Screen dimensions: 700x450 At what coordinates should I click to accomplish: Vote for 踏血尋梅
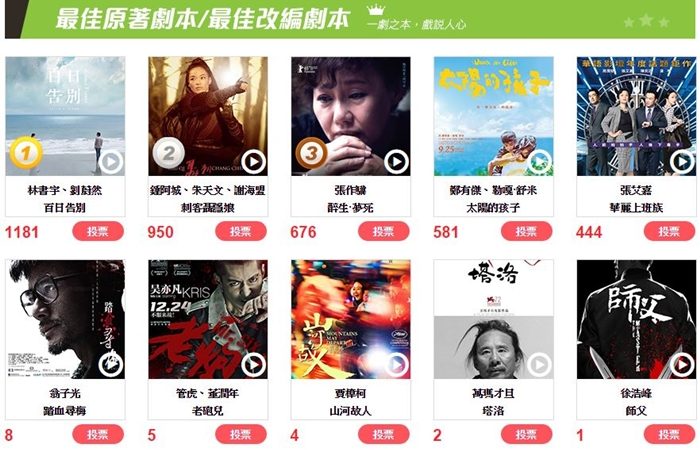coord(98,435)
